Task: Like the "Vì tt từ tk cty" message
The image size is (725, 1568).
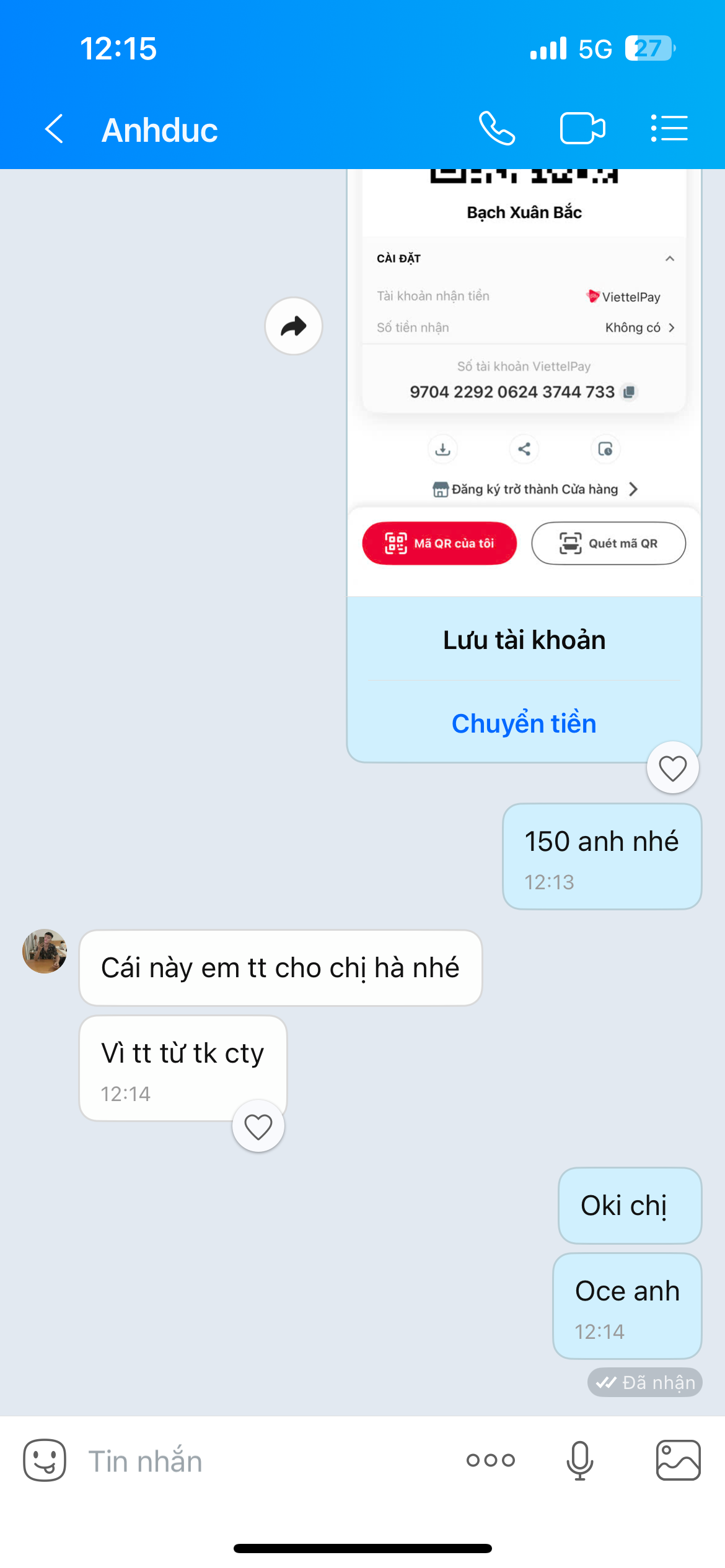Action: click(x=258, y=1126)
